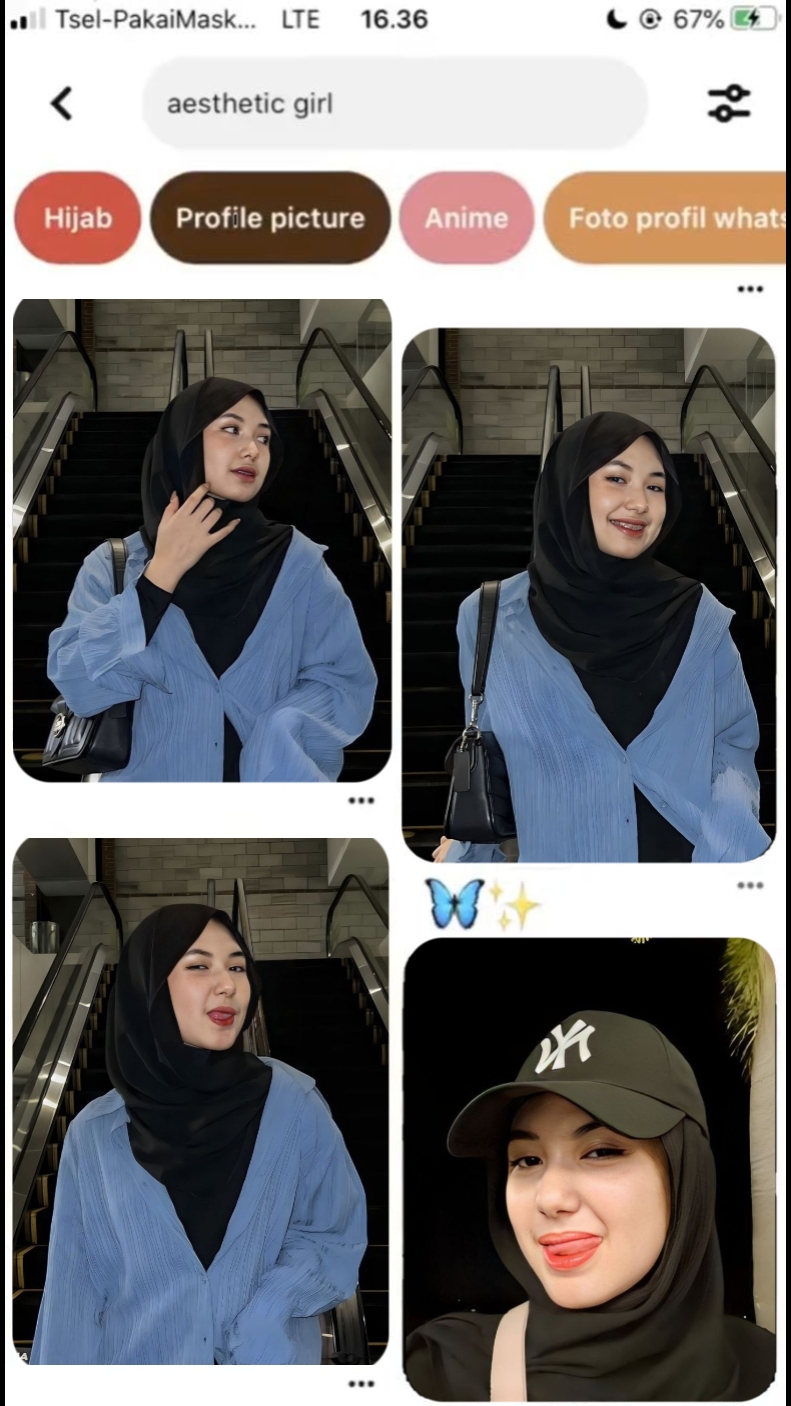Open pin of girl touching her hijab

coord(202,540)
